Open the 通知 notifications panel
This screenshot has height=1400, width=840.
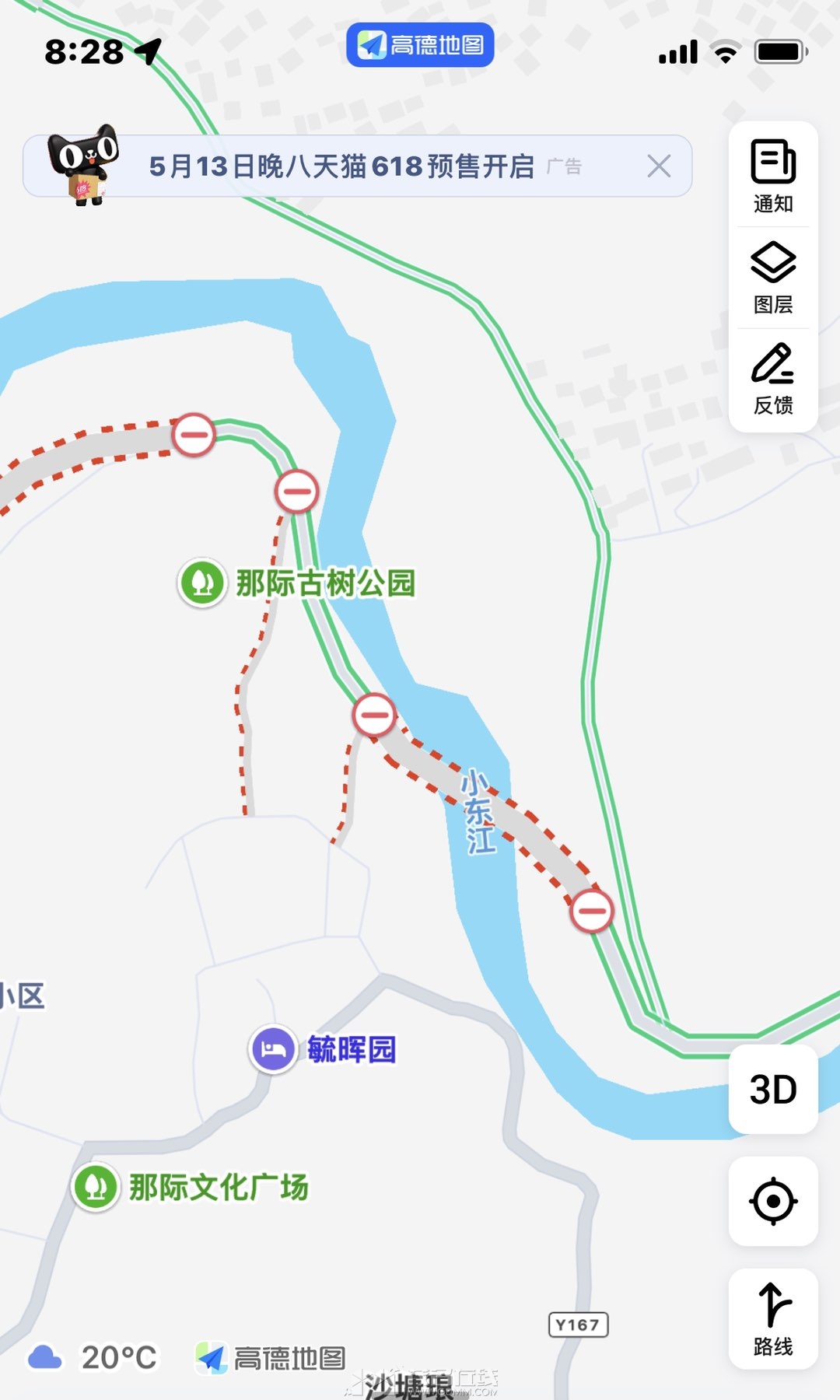click(x=772, y=176)
